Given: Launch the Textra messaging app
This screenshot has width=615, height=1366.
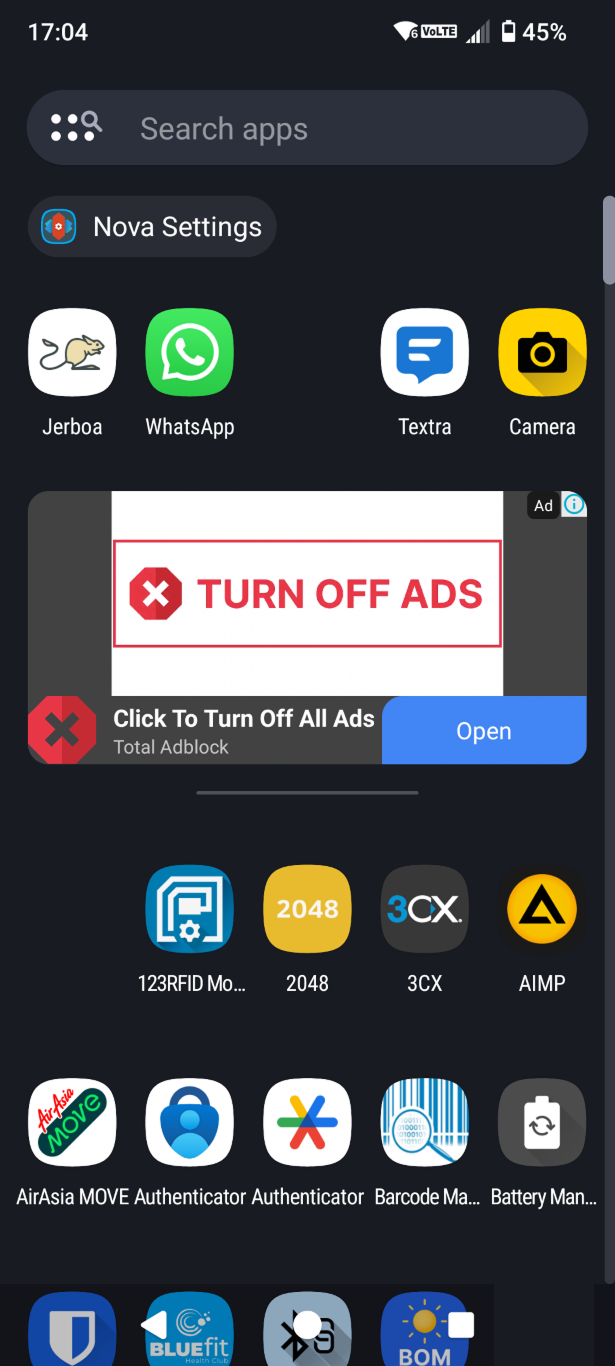Looking at the screenshot, I should click(x=425, y=353).
